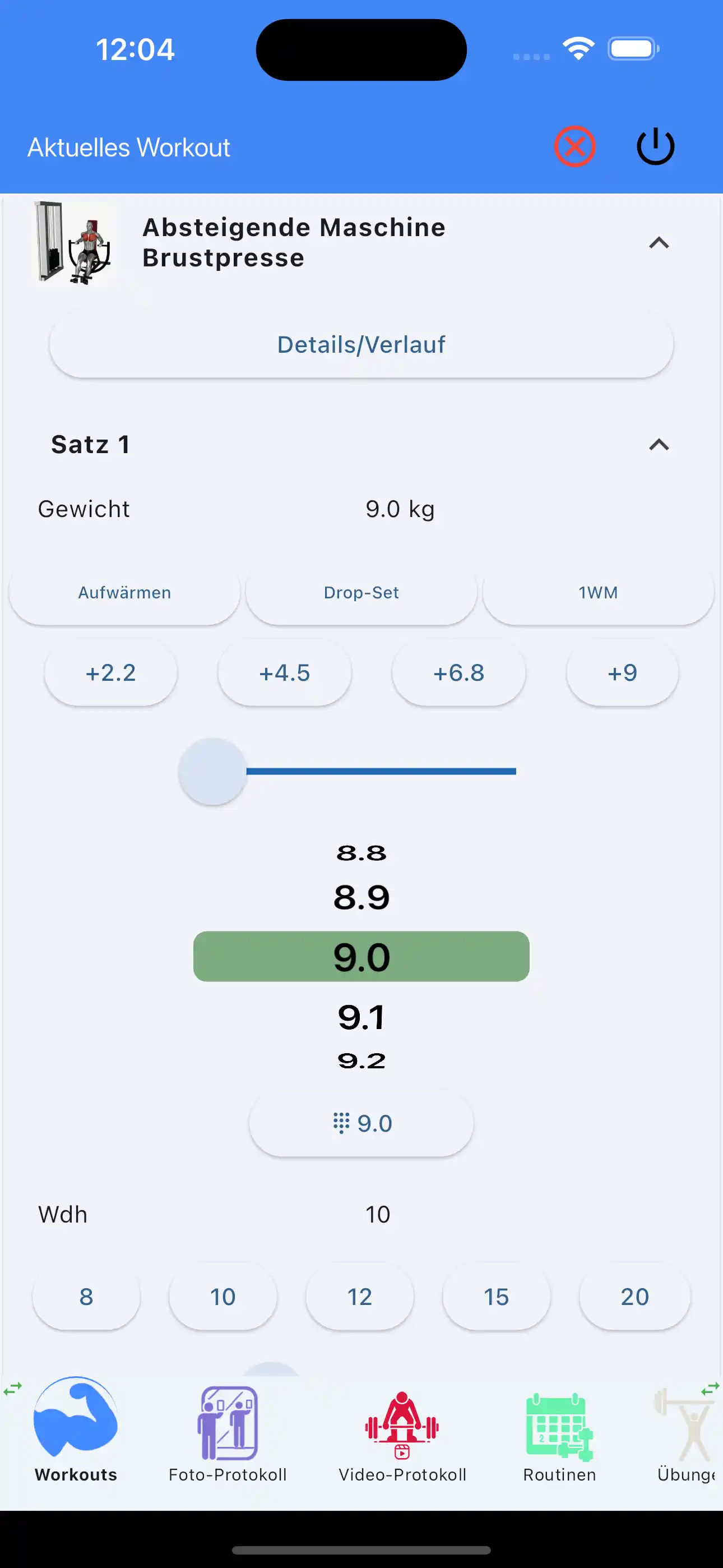Mark the set as Drop-Set
The image size is (723, 1568).
pyautogui.click(x=361, y=592)
